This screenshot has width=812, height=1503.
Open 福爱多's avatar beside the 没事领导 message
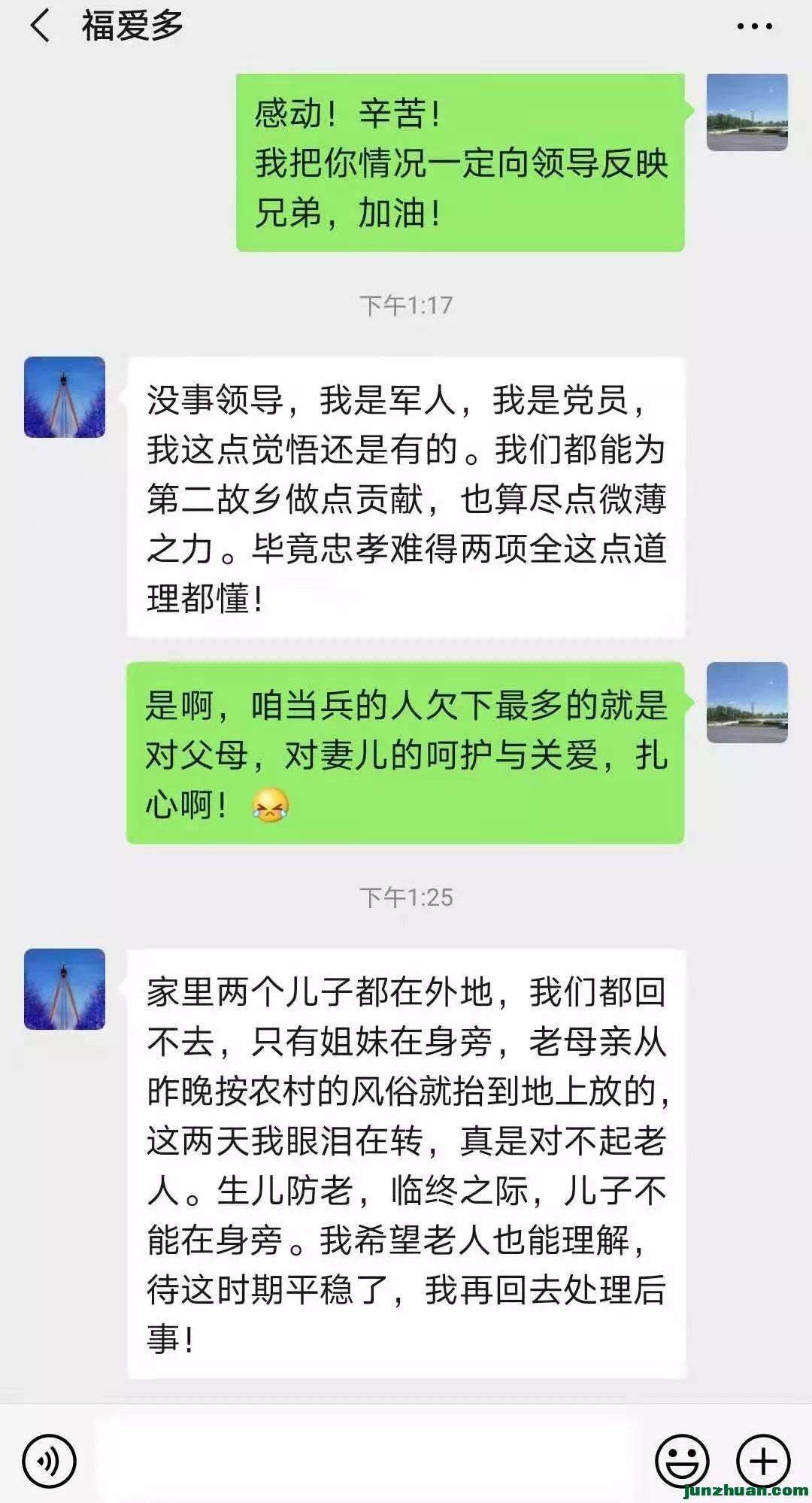pyautogui.click(x=65, y=397)
